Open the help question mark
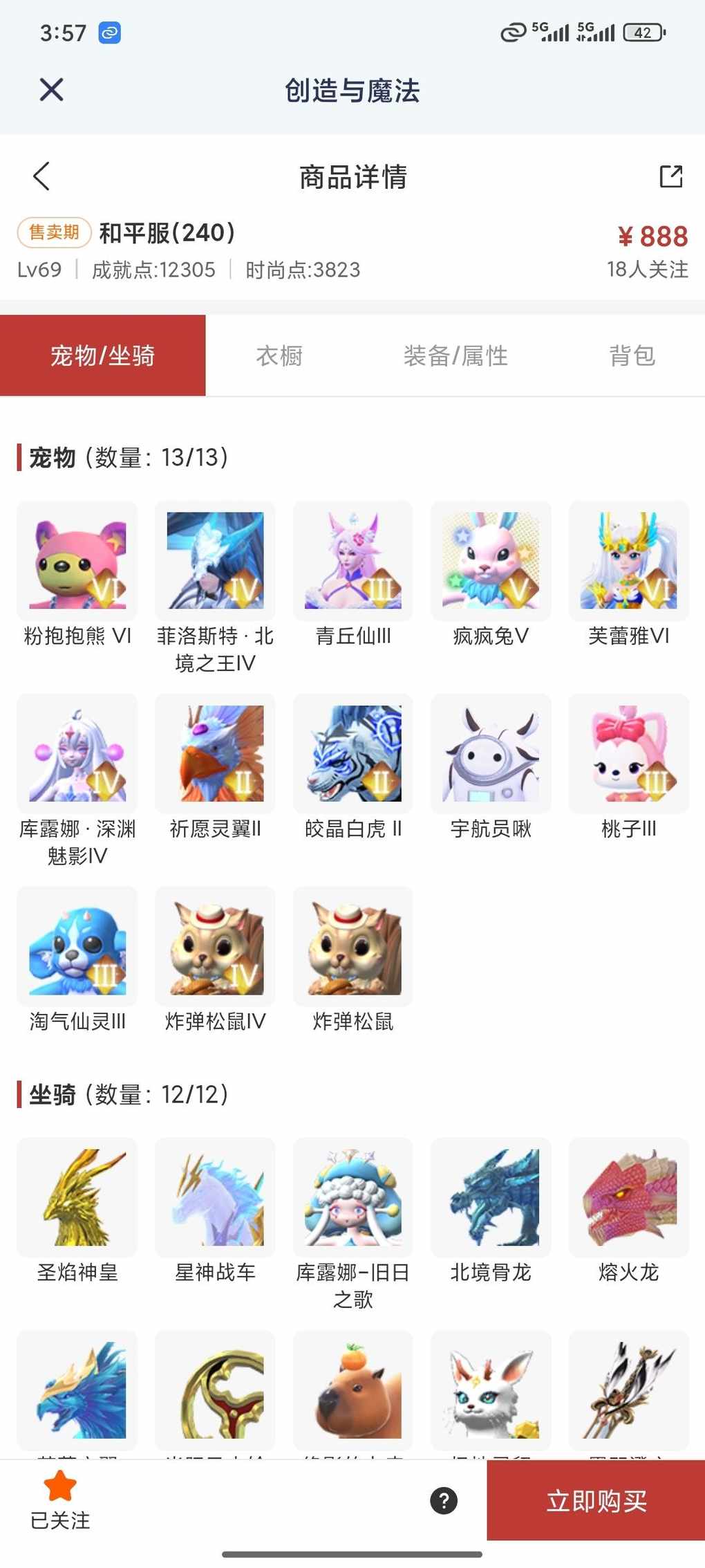The height and width of the screenshot is (1568, 705). tap(444, 1500)
